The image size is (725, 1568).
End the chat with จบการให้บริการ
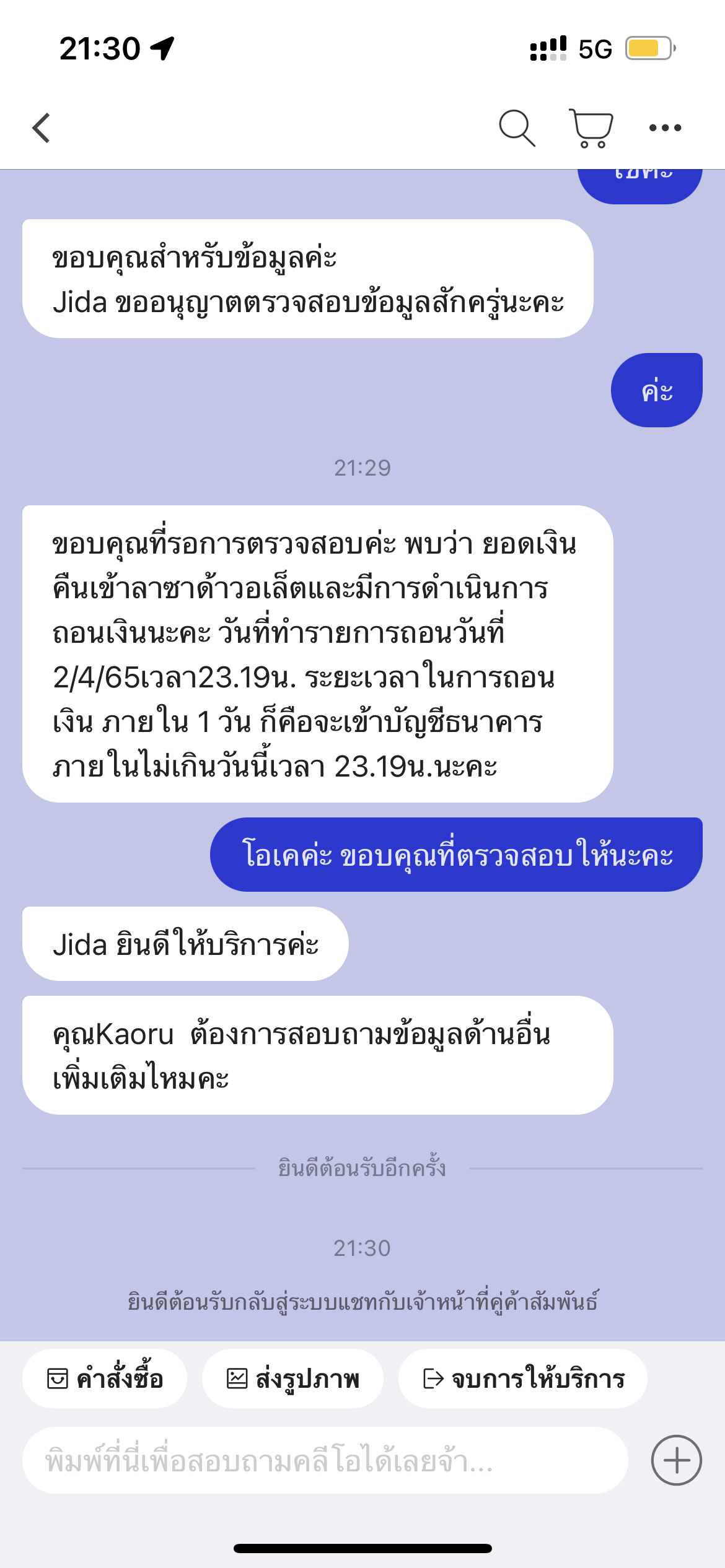click(523, 1379)
